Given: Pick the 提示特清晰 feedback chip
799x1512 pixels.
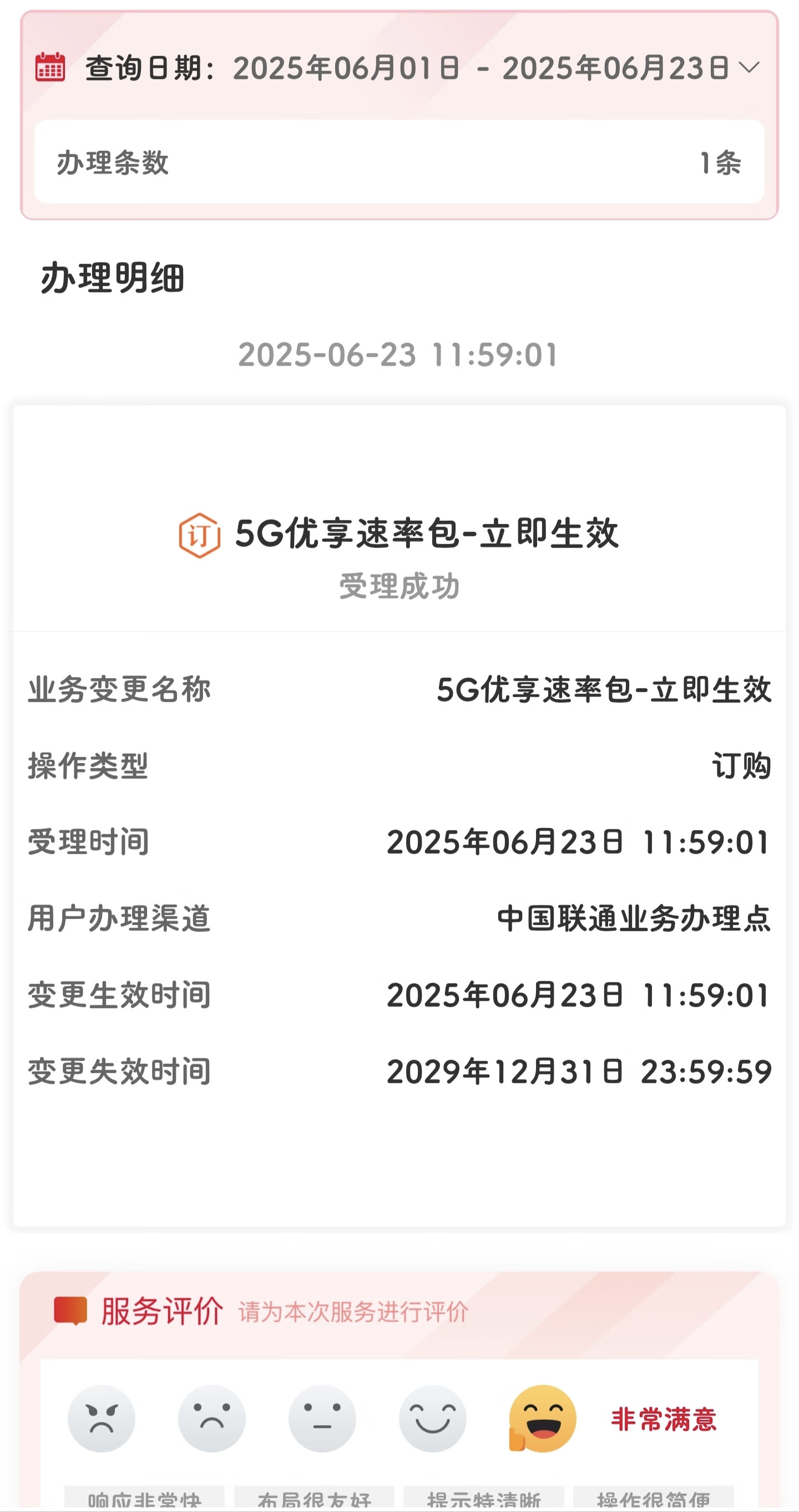Looking at the screenshot, I should [x=484, y=1499].
